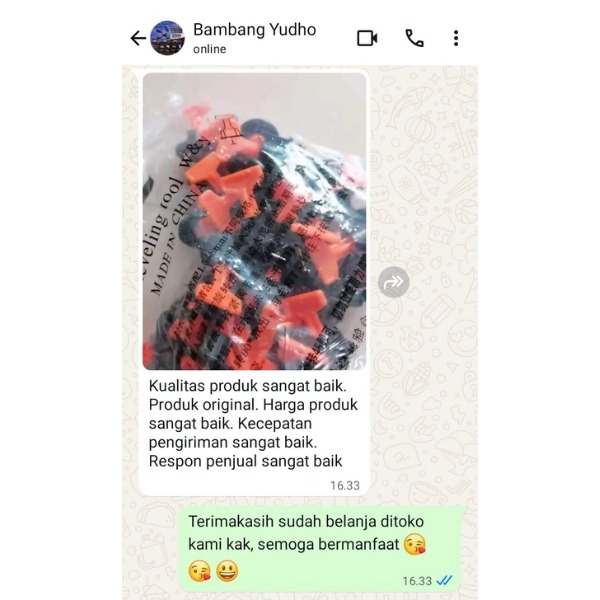View Bambang Yudho's profile picture
This screenshot has height=600, width=600.
[167, 38]
